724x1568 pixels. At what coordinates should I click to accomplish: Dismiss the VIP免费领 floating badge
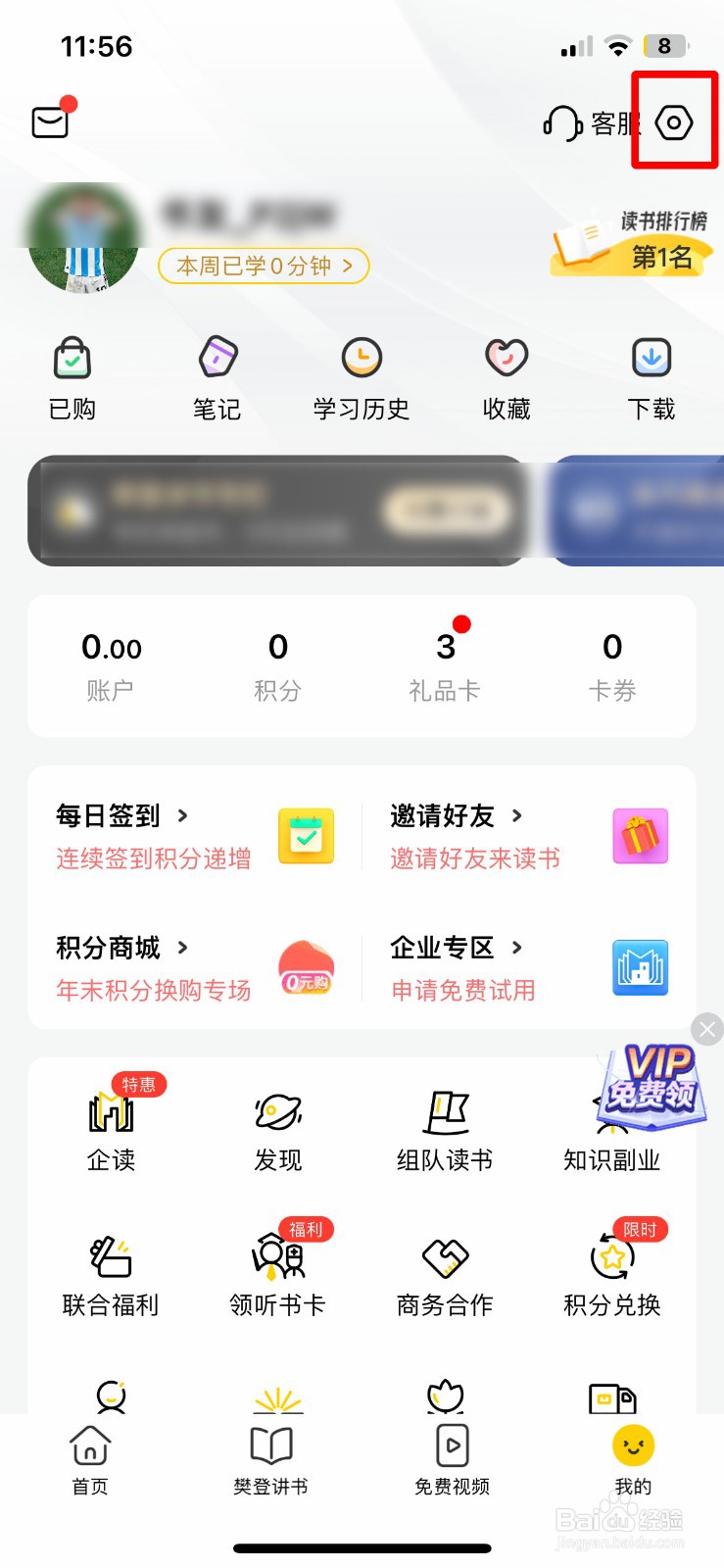click(707, 1029)
